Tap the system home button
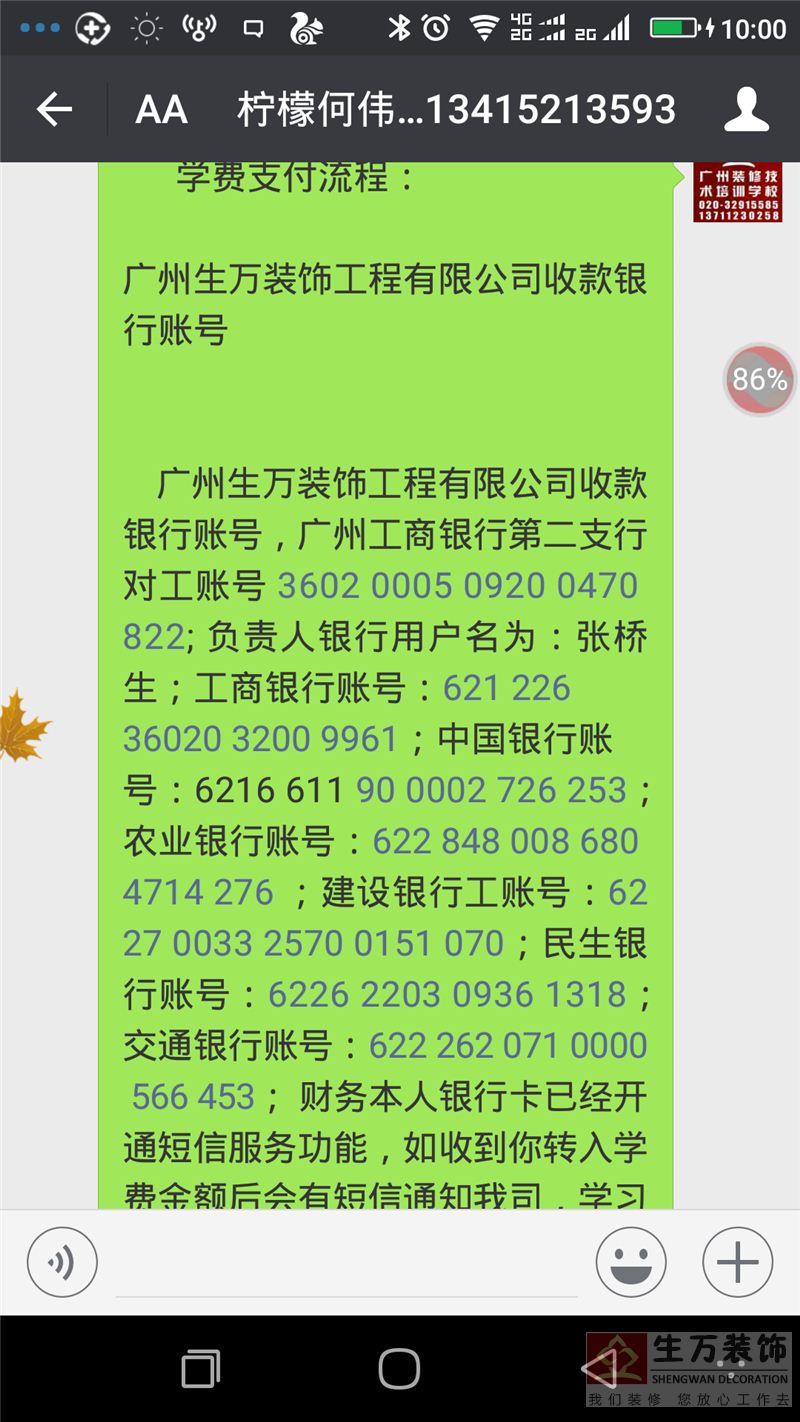This screenshot has width=800, height=1422. pos(399,1368)
